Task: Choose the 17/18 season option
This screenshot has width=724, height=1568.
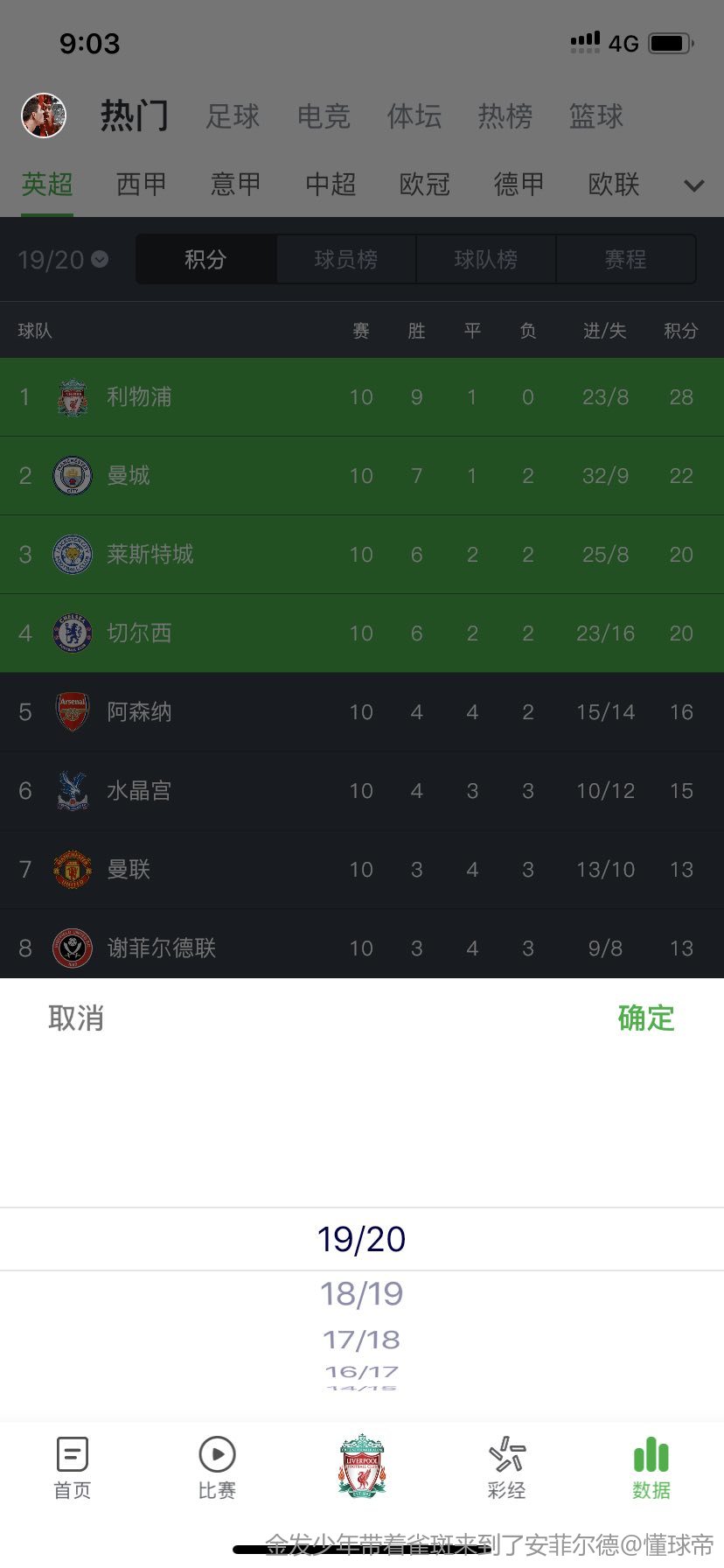Action: (362, 1339)
